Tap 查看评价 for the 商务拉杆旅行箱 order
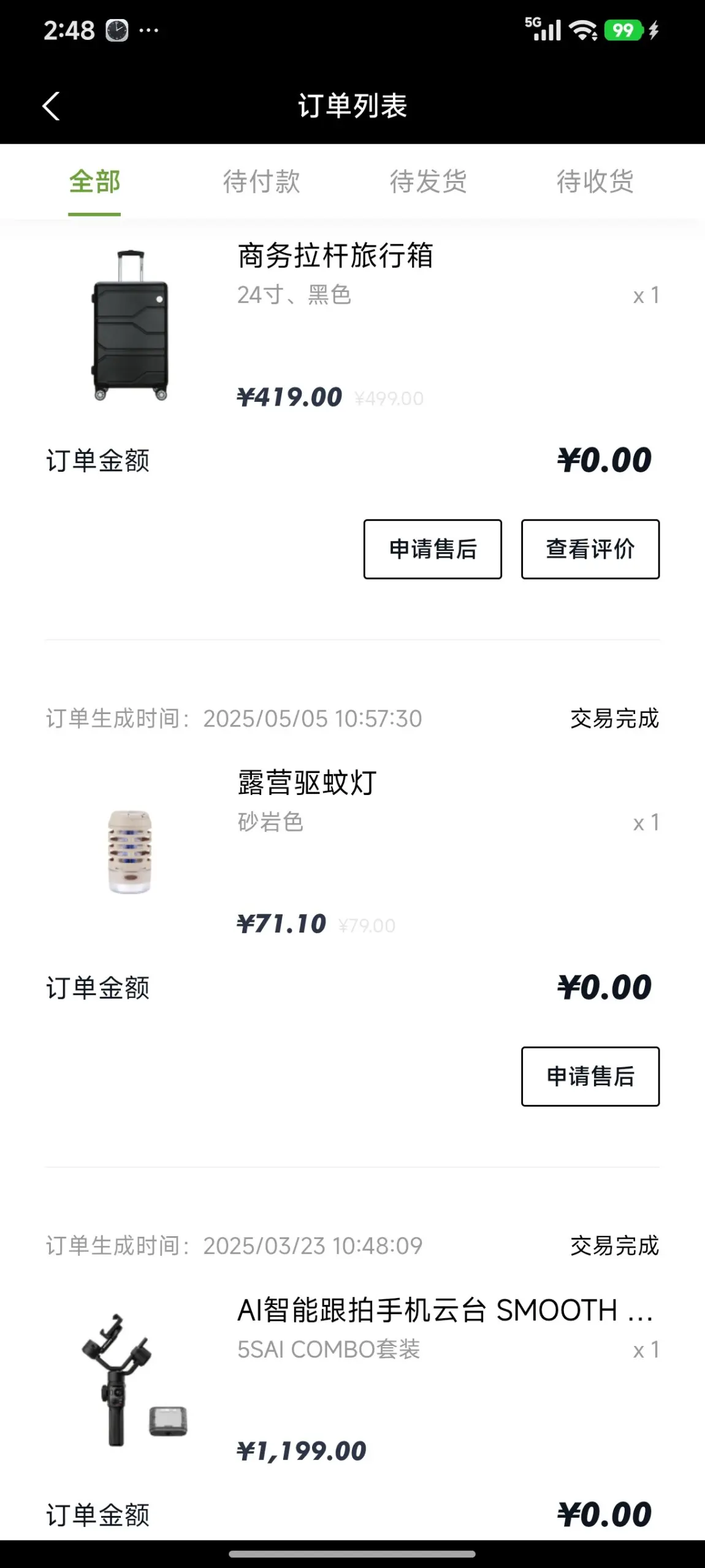705x1568 pixels. pos(590,549)
